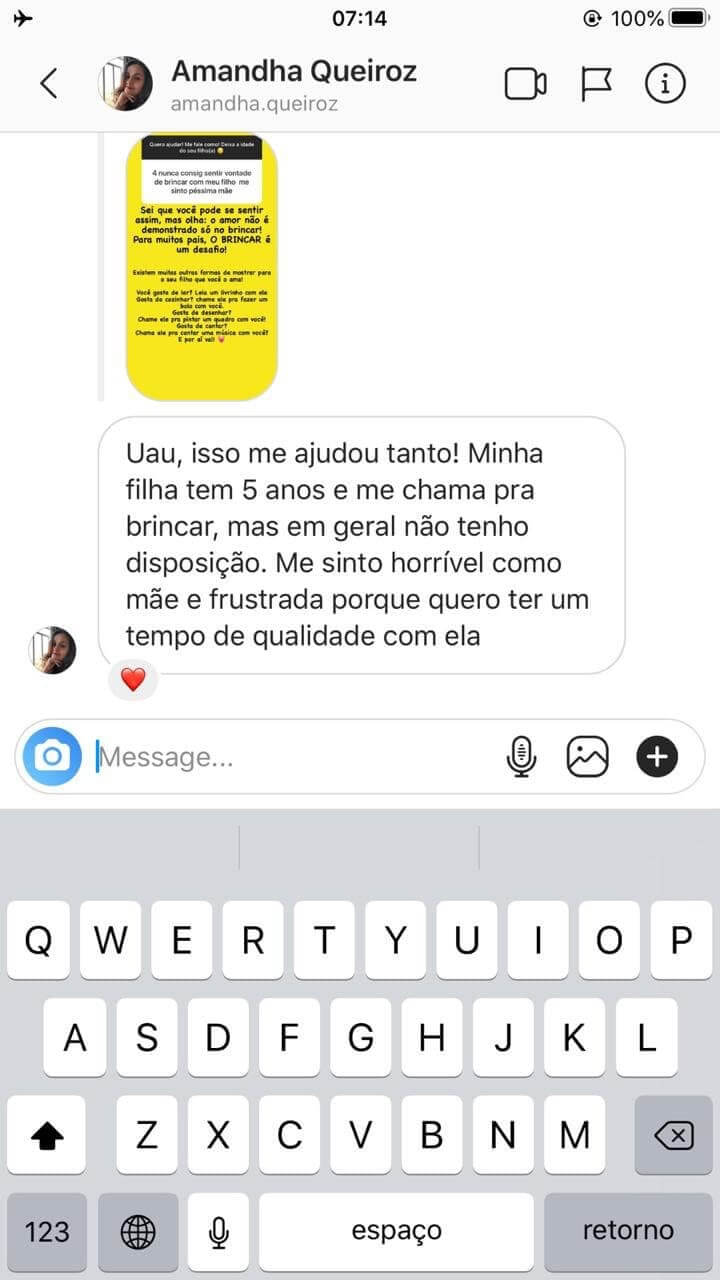Focus the Message text field
The width and height of the screenshot is (720, 1280).
(290, 757)
